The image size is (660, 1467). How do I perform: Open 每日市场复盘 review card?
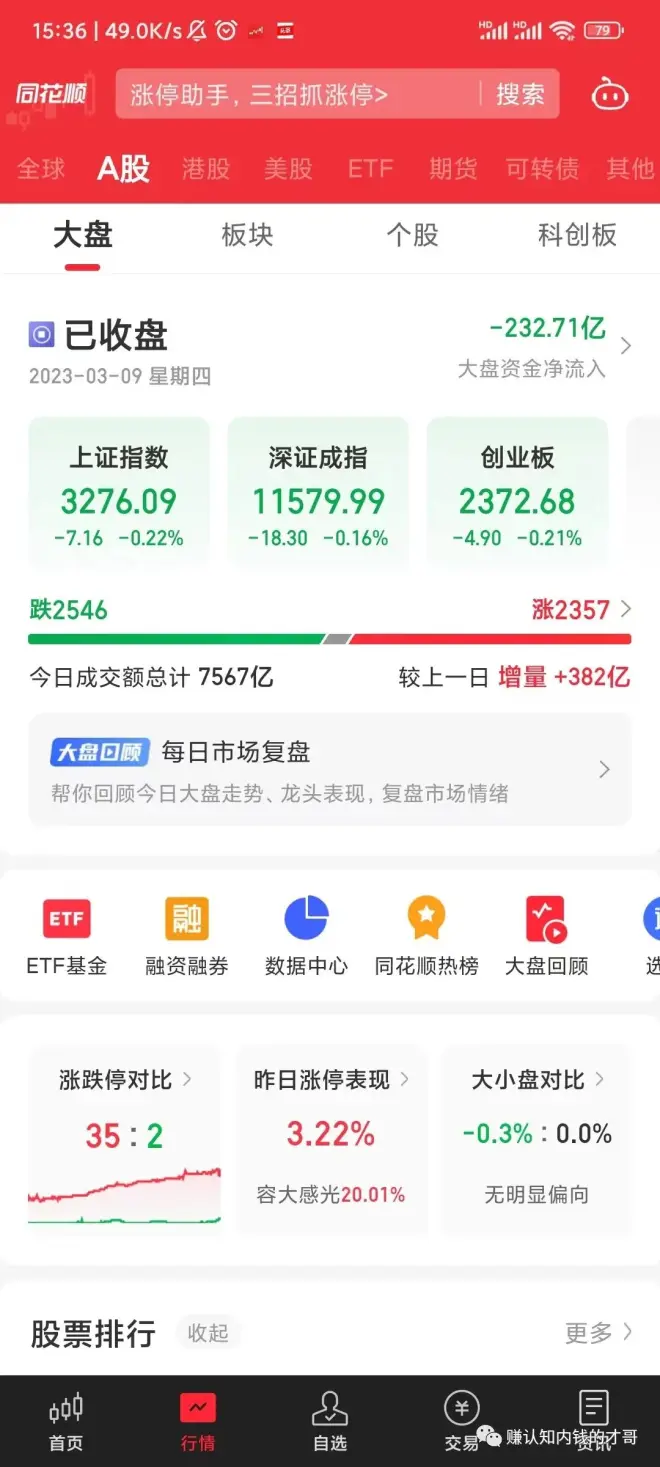point(330,770)
